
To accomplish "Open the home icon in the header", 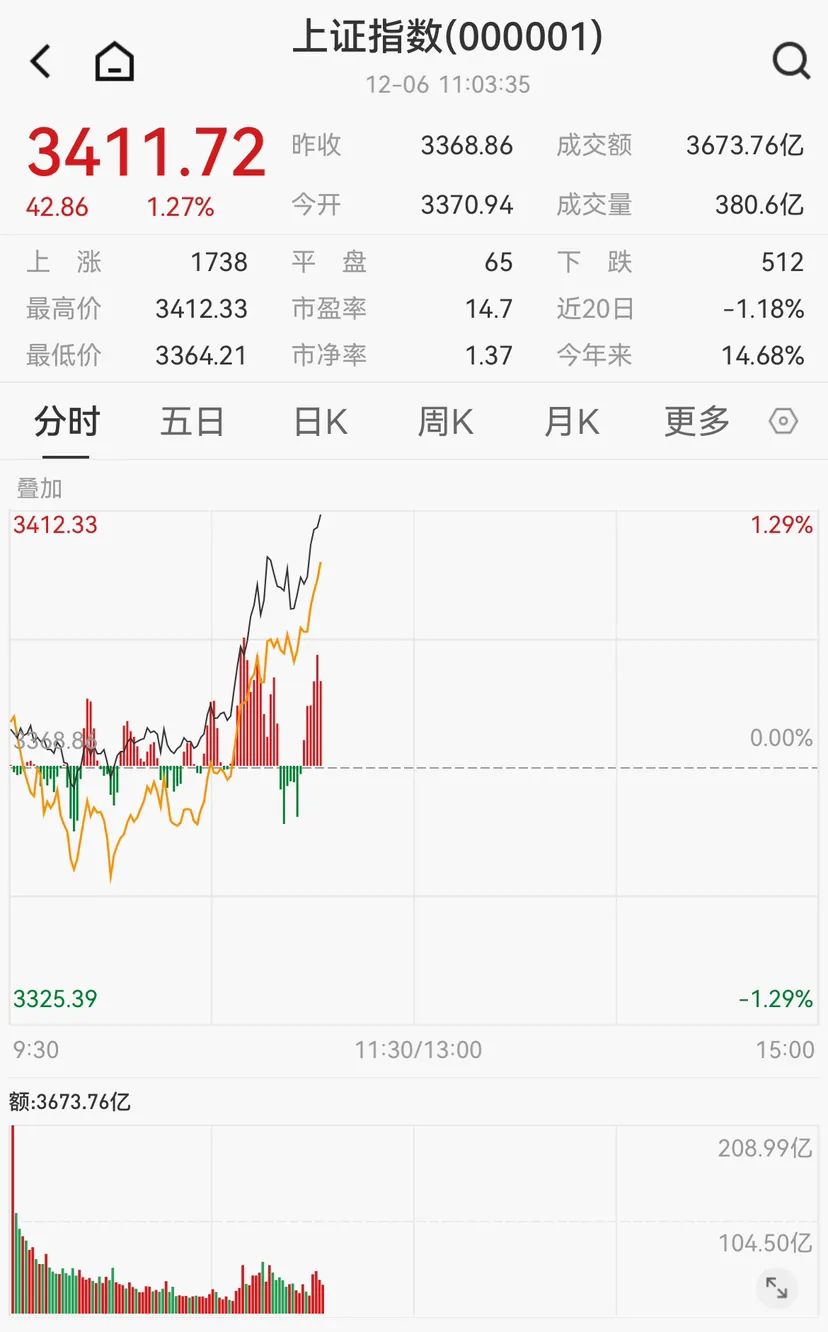I will (114, 62).
